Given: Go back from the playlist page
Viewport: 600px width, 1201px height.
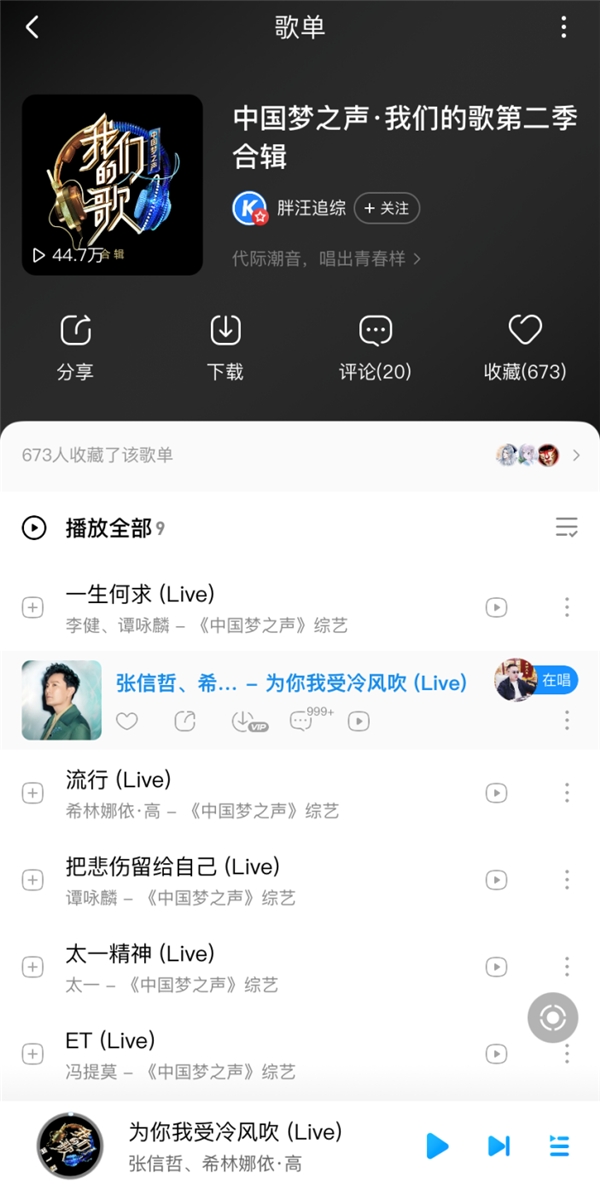Looking at the screenshot, I should tap(32, 28).
